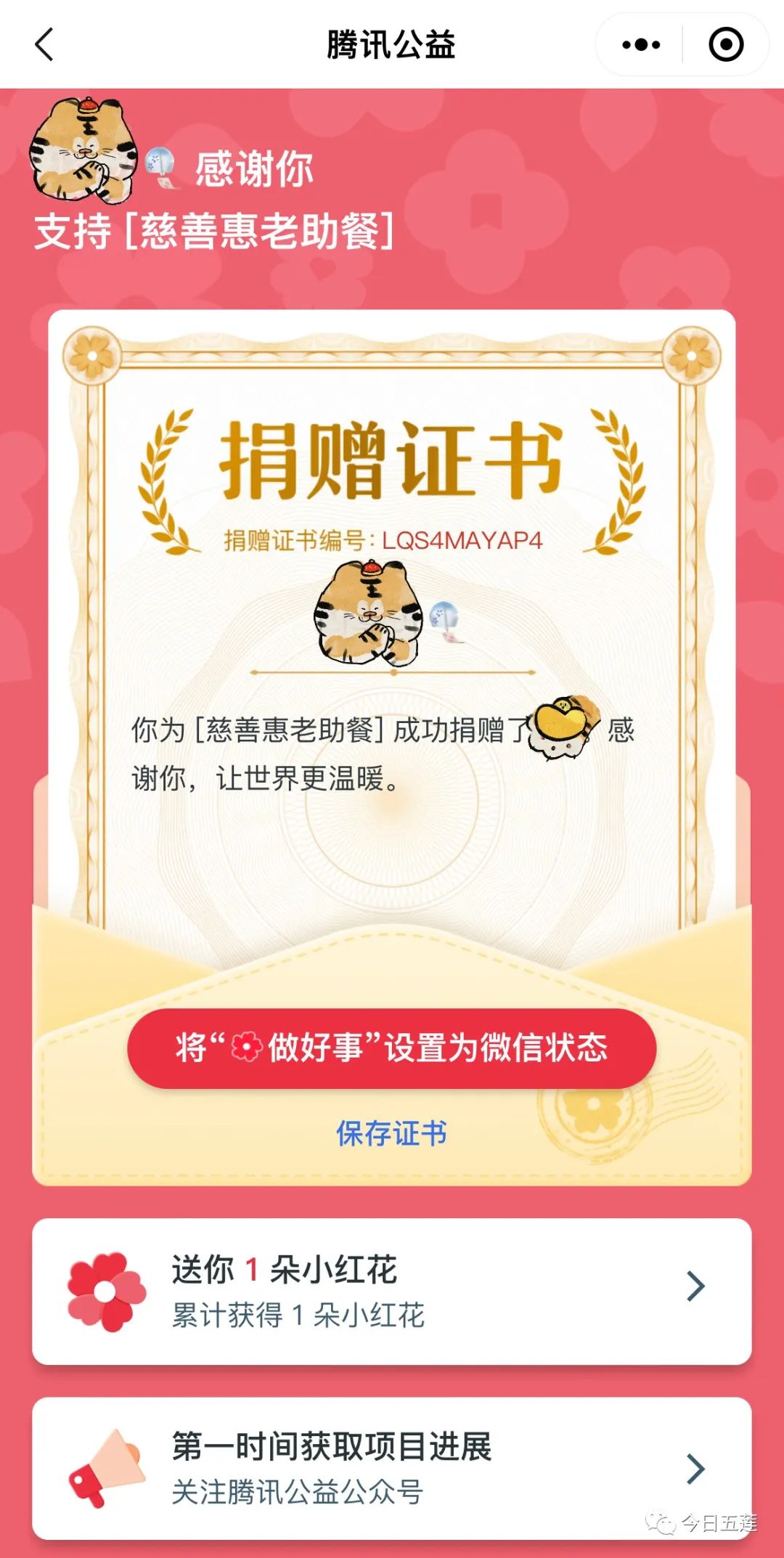Set 做好事 as WeChat status
The width and height of the screenshot is (784, 1558).
tap(391, 1048)
